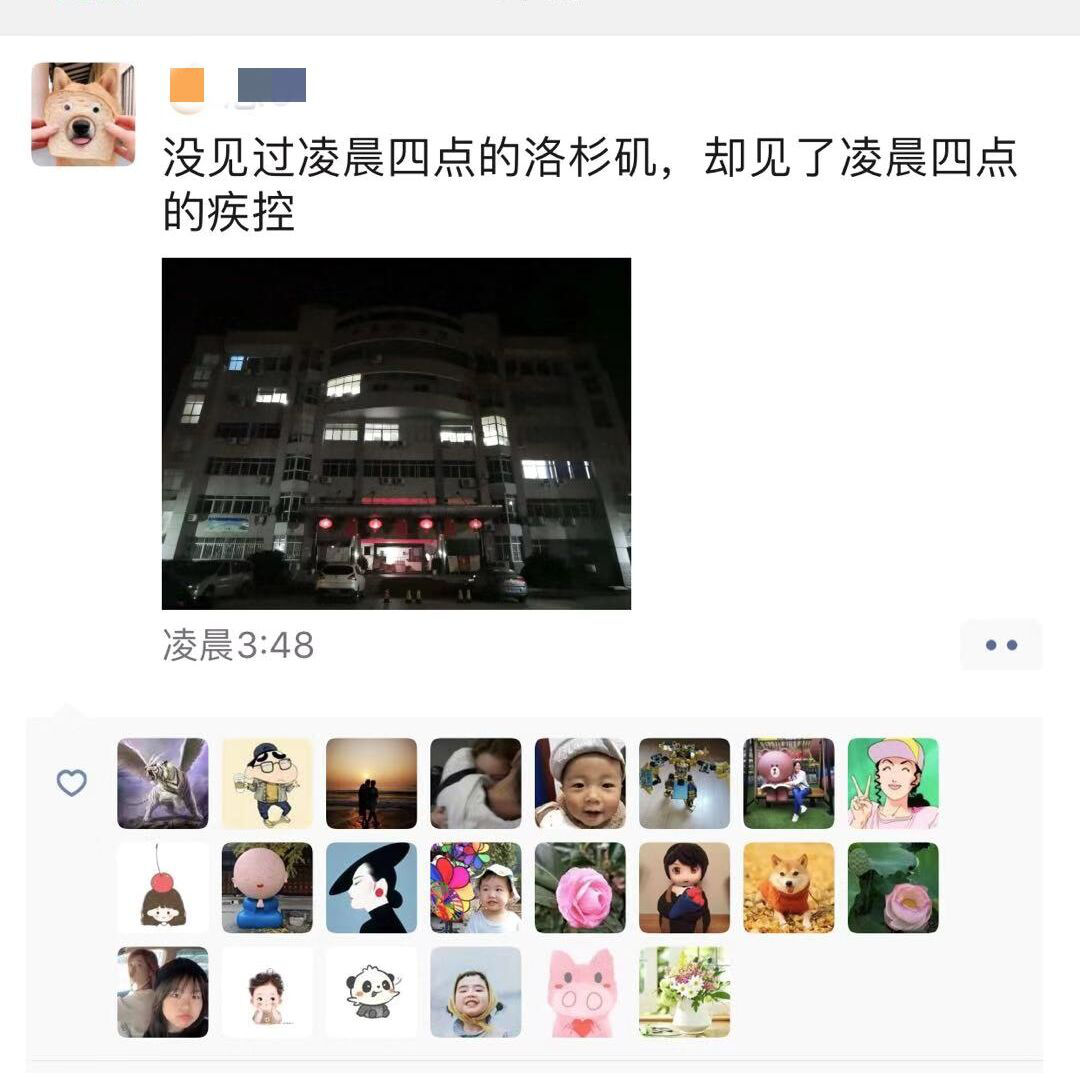Open the smiling baby in beret avatar
Viewport: 1080px width, 1073px height.
[x=580, y=783]
